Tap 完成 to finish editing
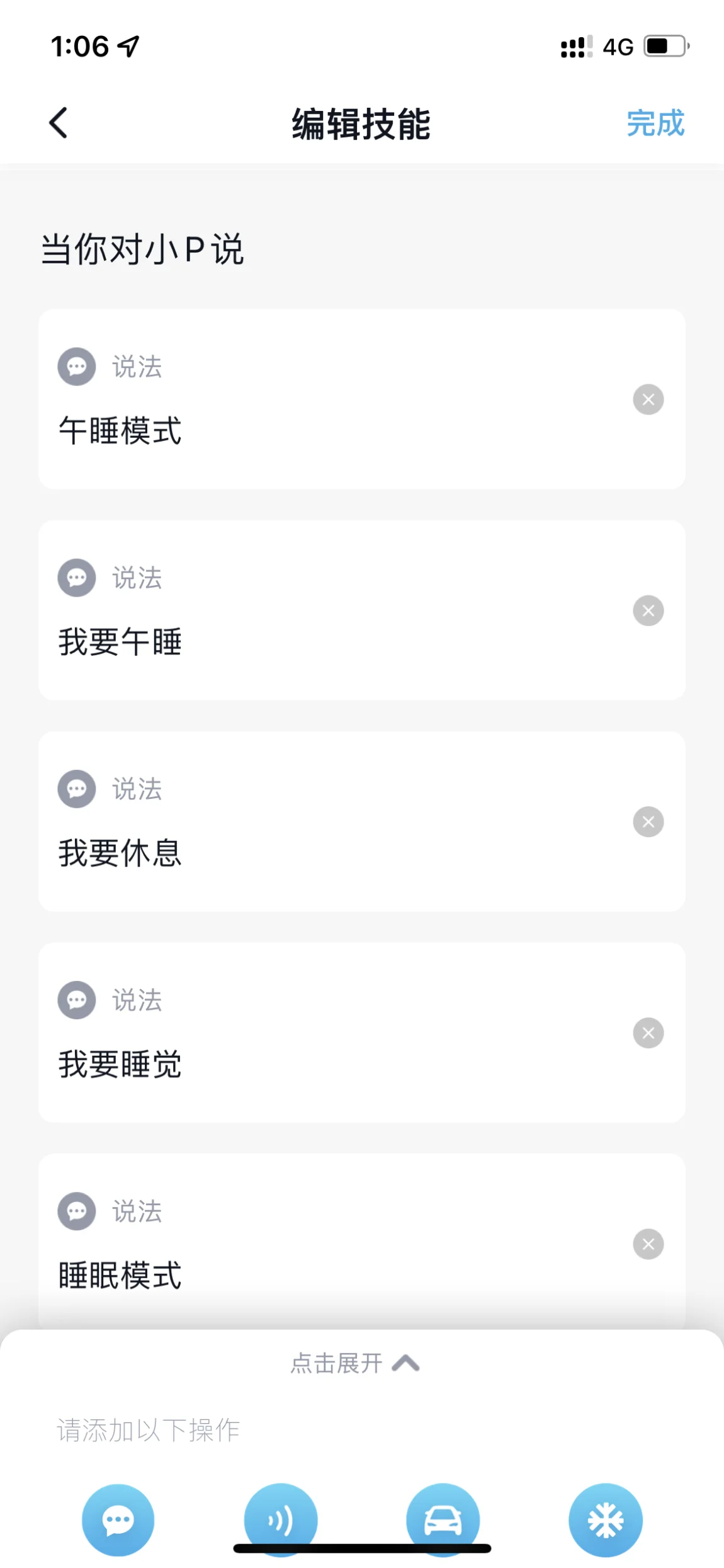 click(x=655, y=123)
